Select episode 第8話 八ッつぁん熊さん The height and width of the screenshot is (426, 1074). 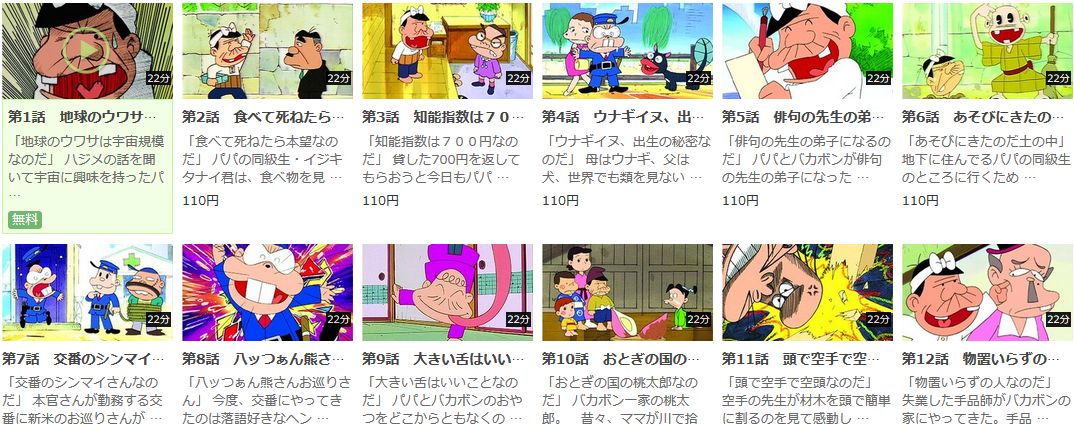[267, 292]
